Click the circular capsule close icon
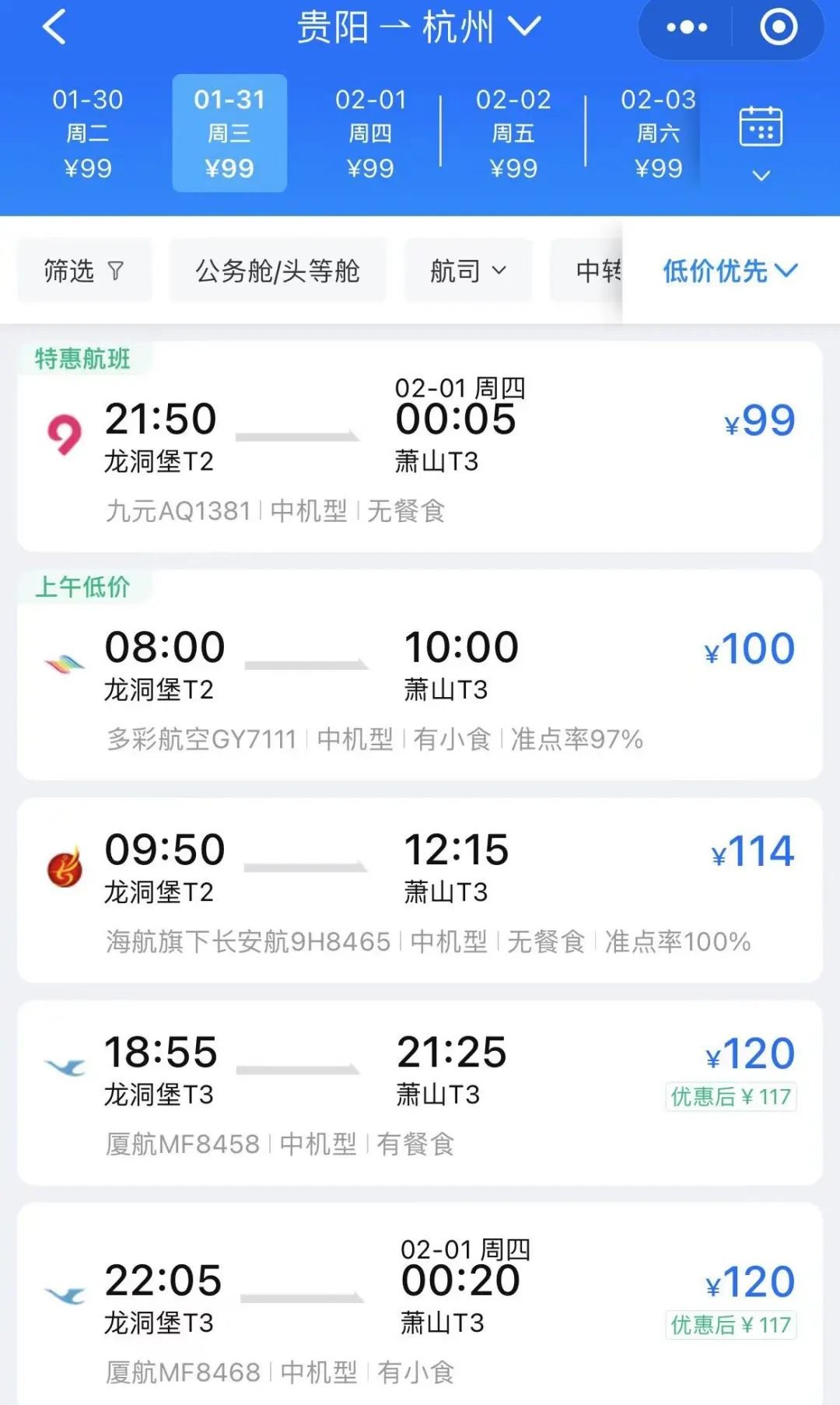The height and width of the screenshot is (1405, 840). (777, 27)
